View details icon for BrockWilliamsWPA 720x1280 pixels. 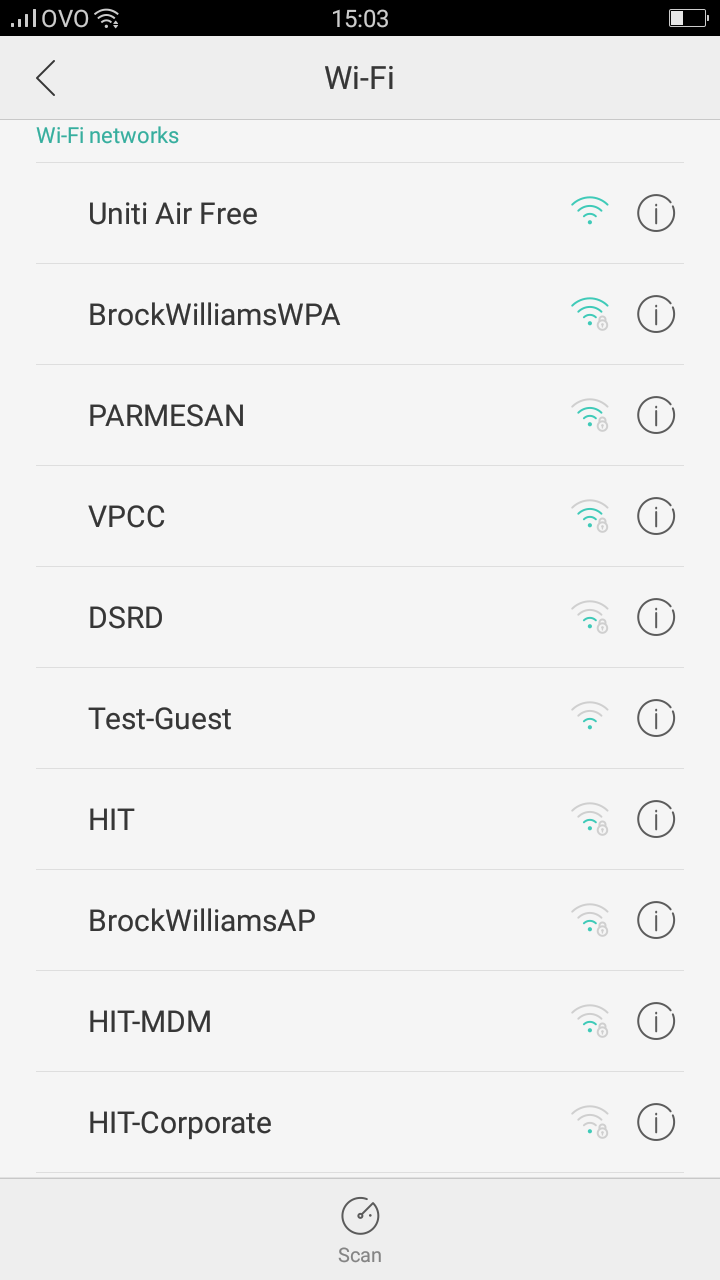[656, 314]
